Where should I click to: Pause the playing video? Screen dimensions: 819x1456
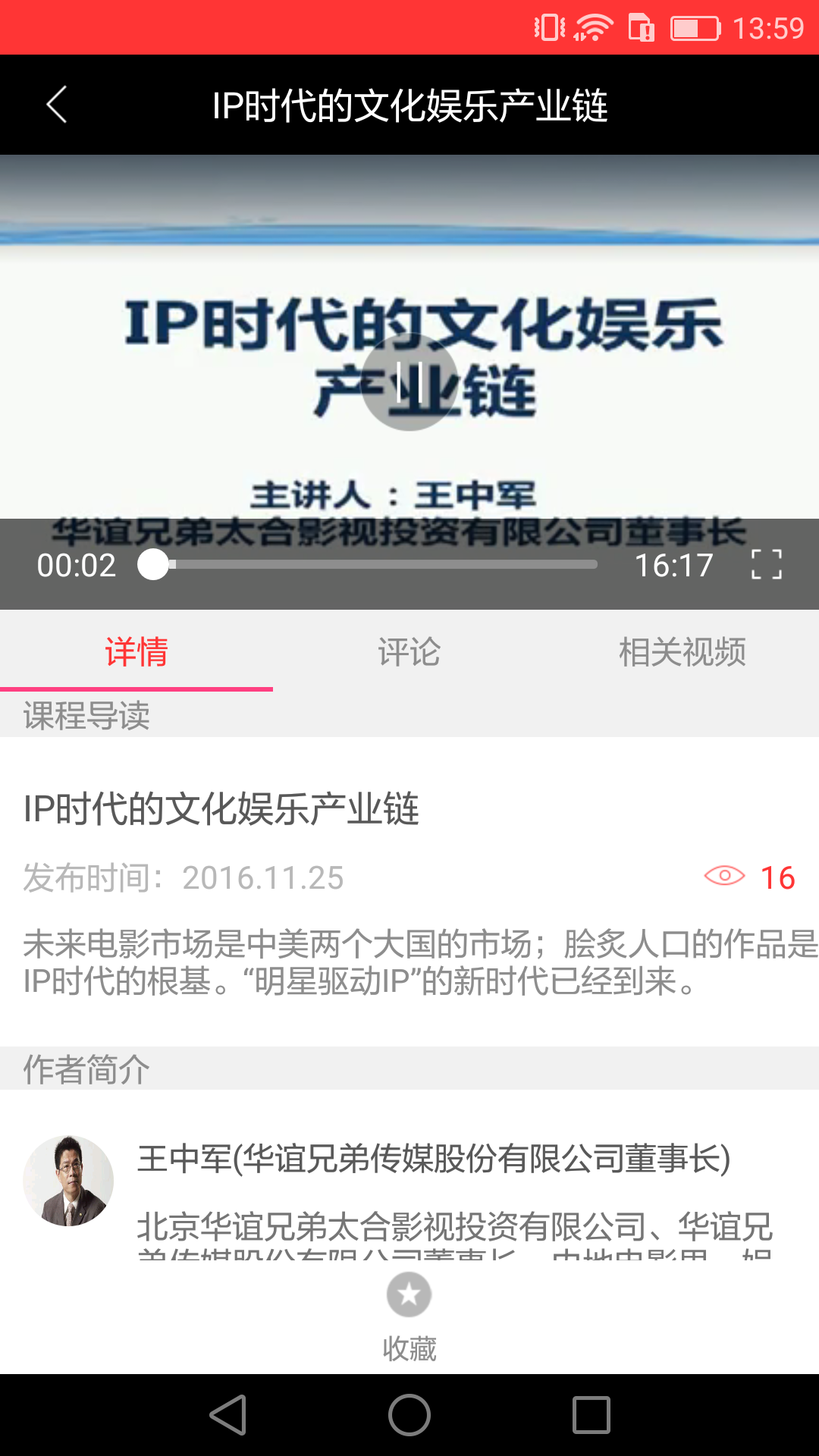[409, 382]
